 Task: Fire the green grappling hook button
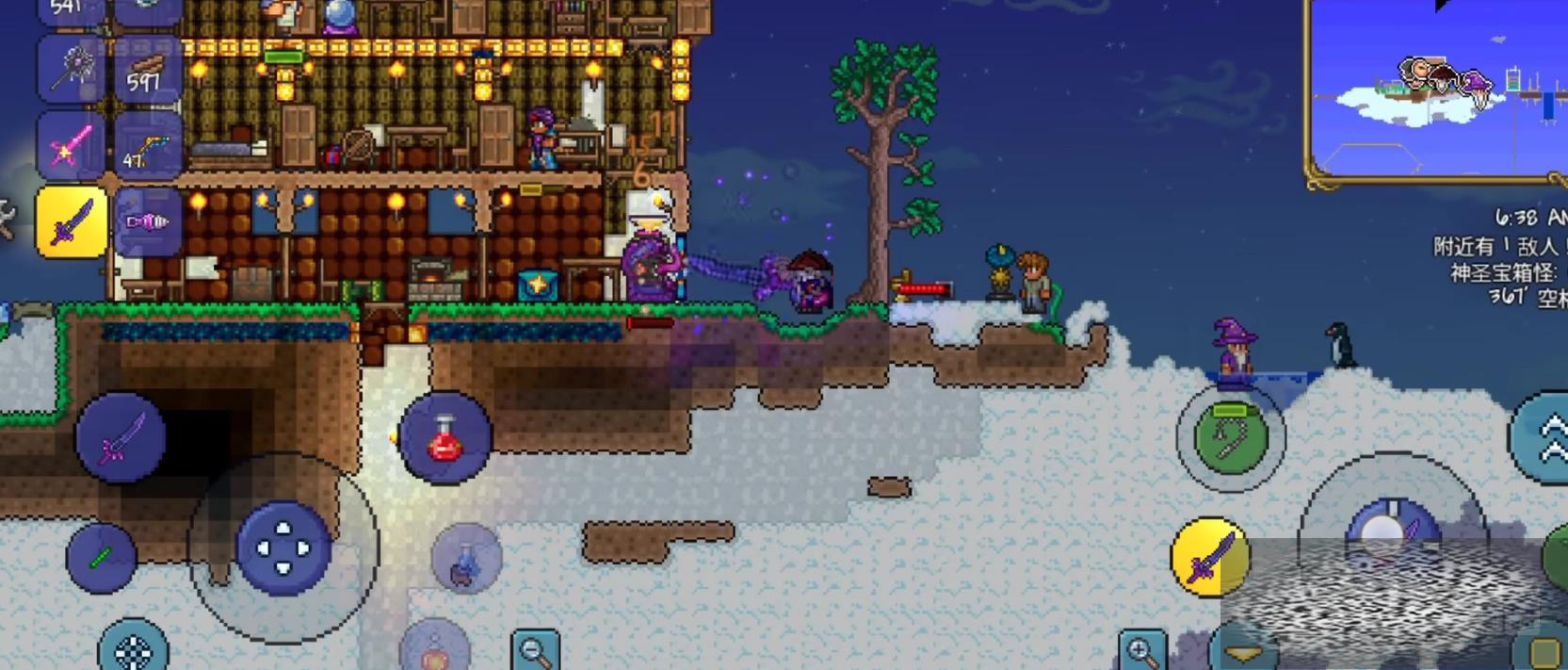coord(1231,438)
